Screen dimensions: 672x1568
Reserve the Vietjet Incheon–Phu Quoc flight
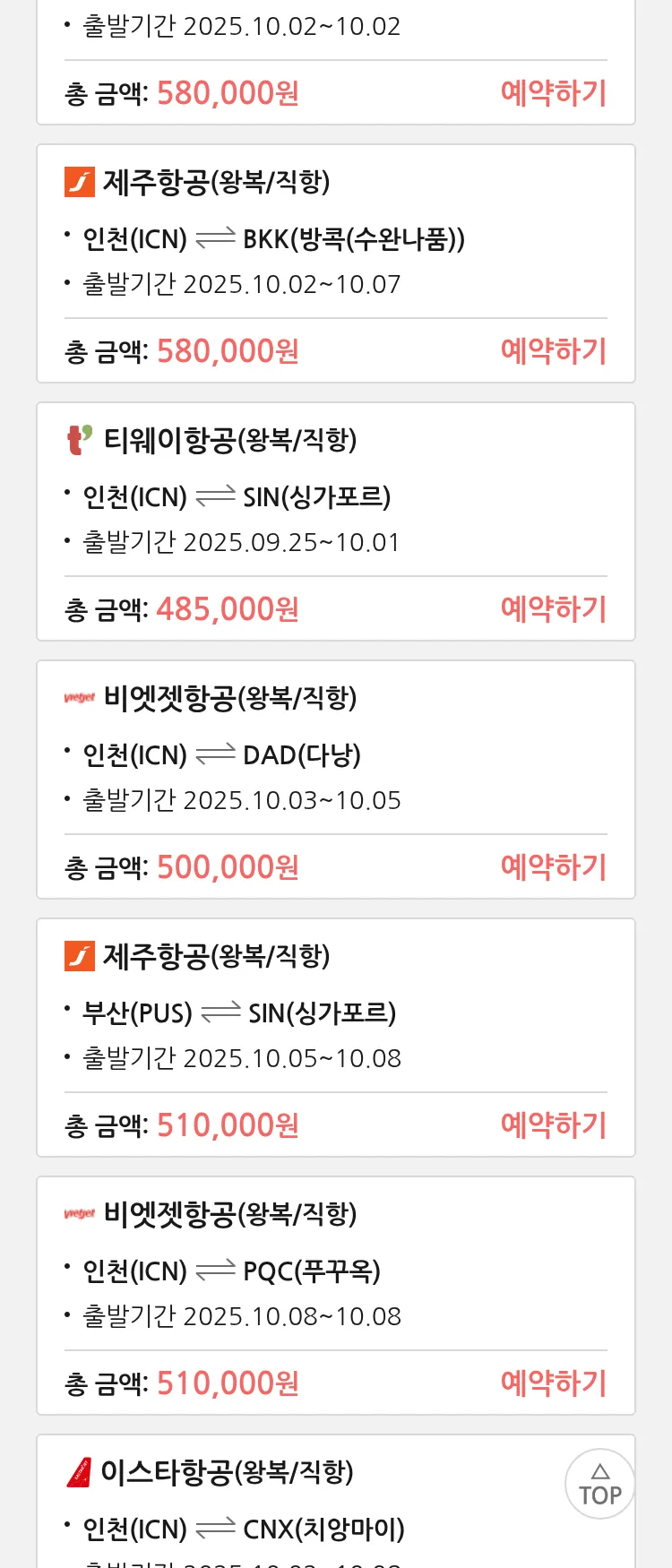coord(553,1383)
